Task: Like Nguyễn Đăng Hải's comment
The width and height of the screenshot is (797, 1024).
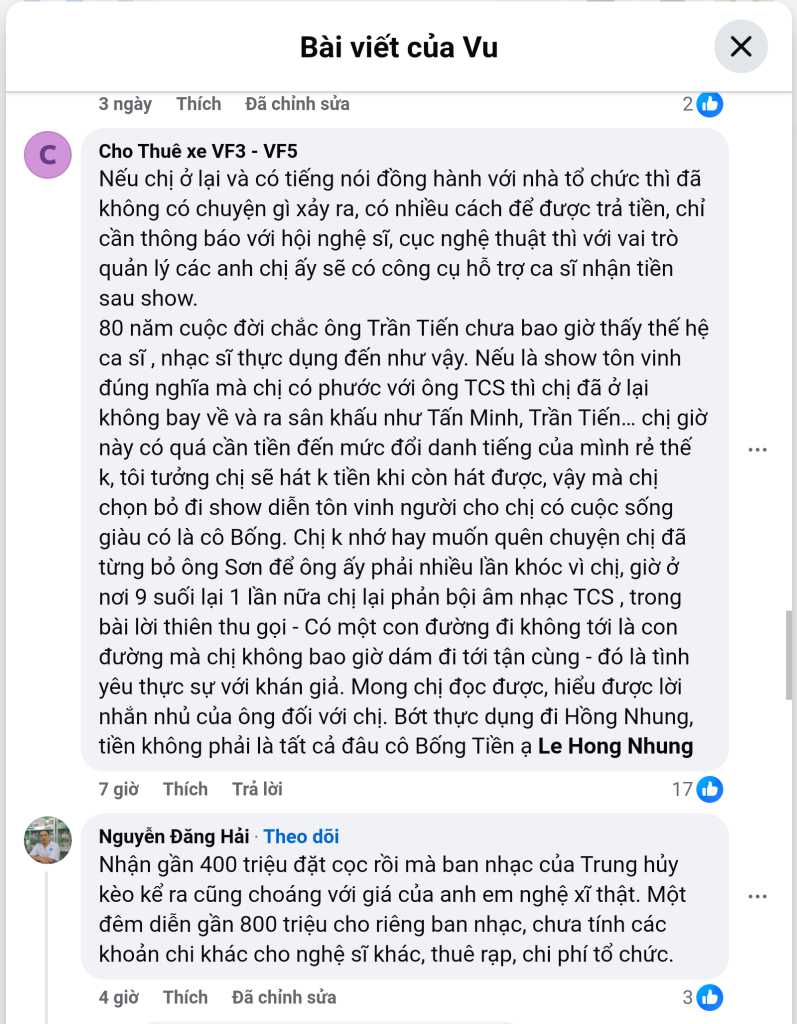Action: [185, 997]
